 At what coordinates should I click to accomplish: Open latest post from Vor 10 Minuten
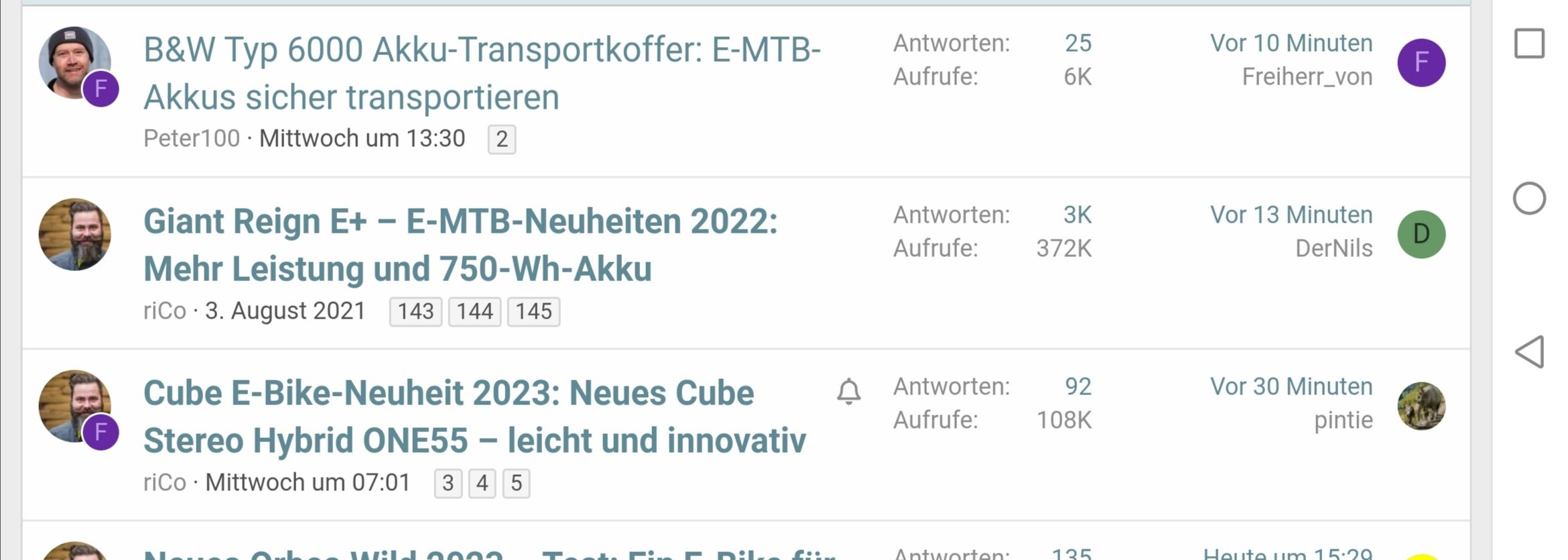[1291, 44]
